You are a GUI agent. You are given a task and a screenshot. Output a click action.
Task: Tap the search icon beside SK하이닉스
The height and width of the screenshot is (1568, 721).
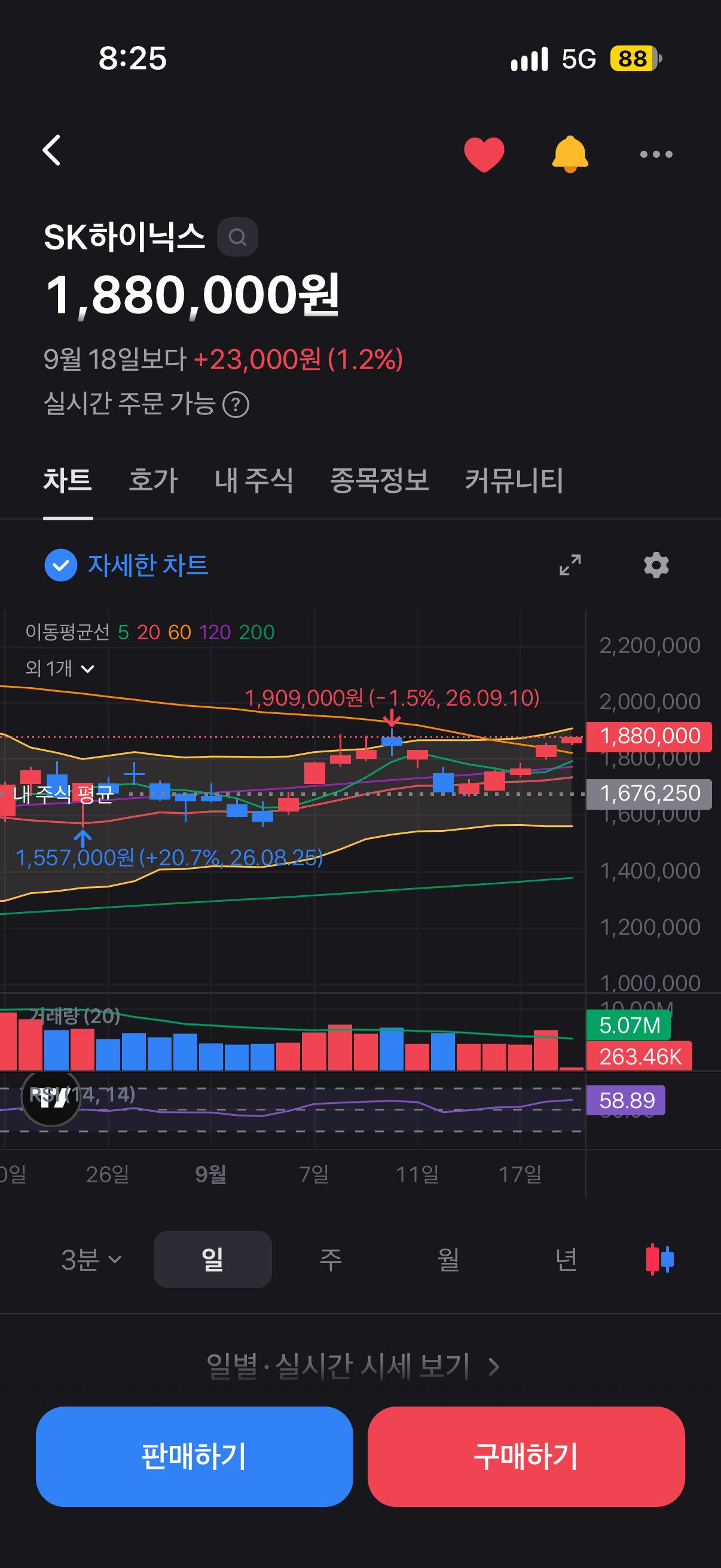tap(237, 237)
